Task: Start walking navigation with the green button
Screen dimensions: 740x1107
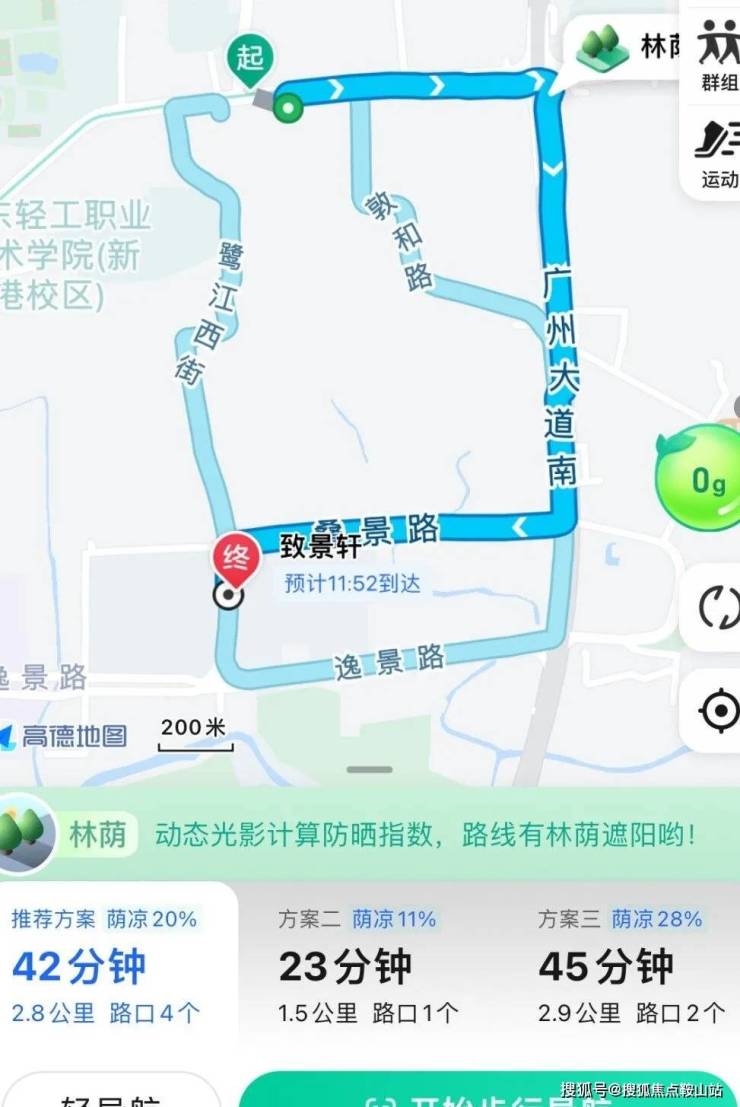Action: [490, 1092]
